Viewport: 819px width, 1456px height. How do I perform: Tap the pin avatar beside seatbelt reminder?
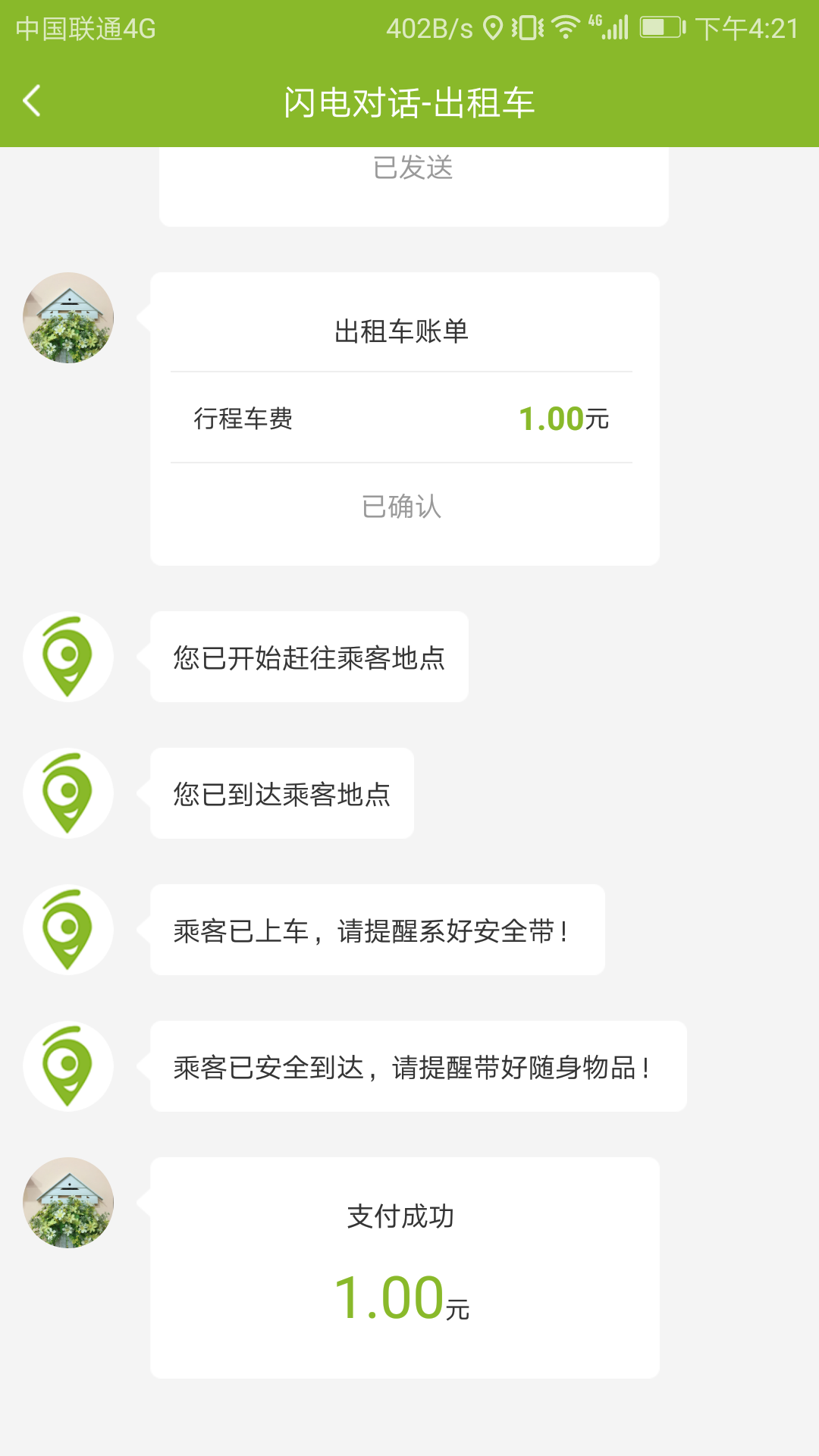pyautogui.click(x=67, y=930)
